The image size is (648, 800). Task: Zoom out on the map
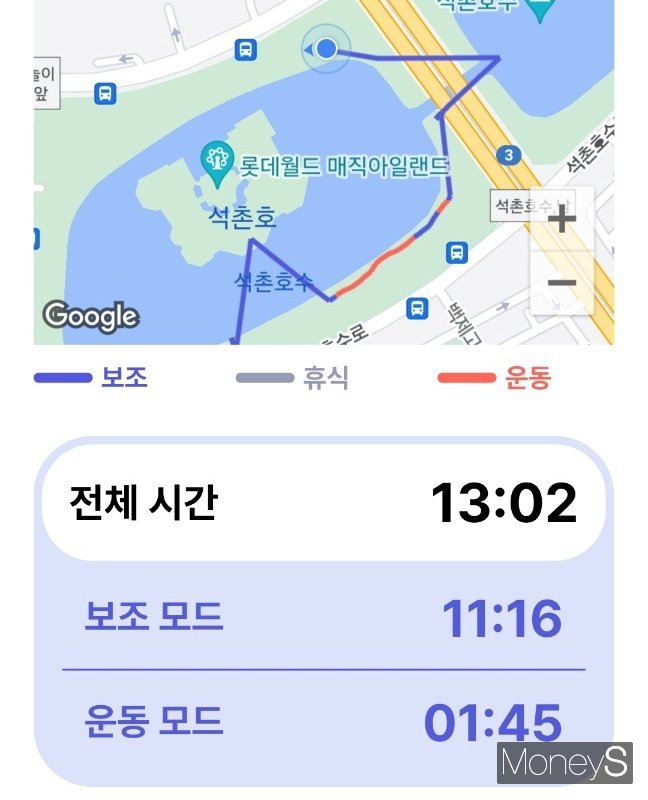point(562,283)
